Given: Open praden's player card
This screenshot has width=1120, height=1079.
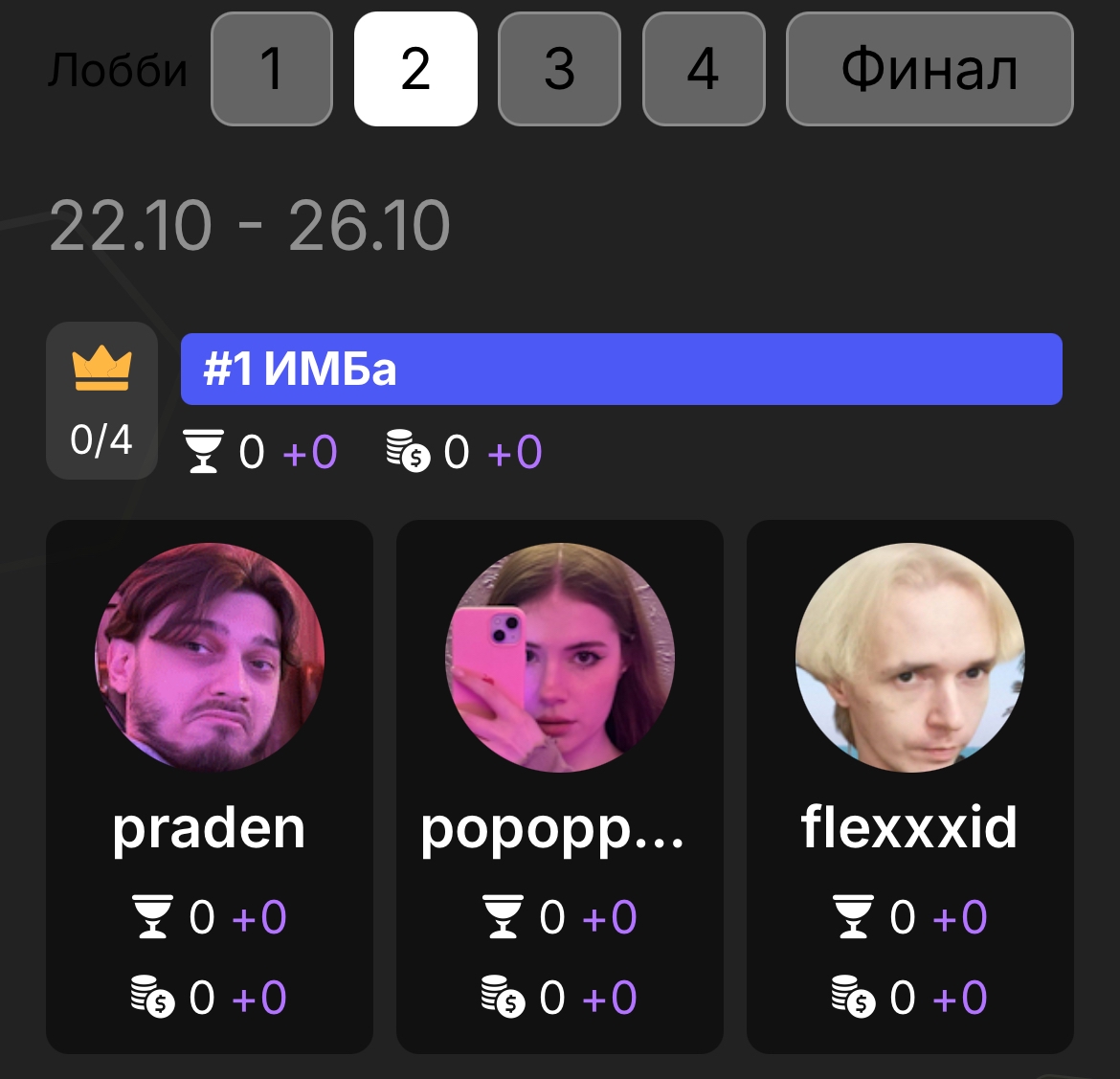Looking at the screenshot, I should click(x=210, y=785).
